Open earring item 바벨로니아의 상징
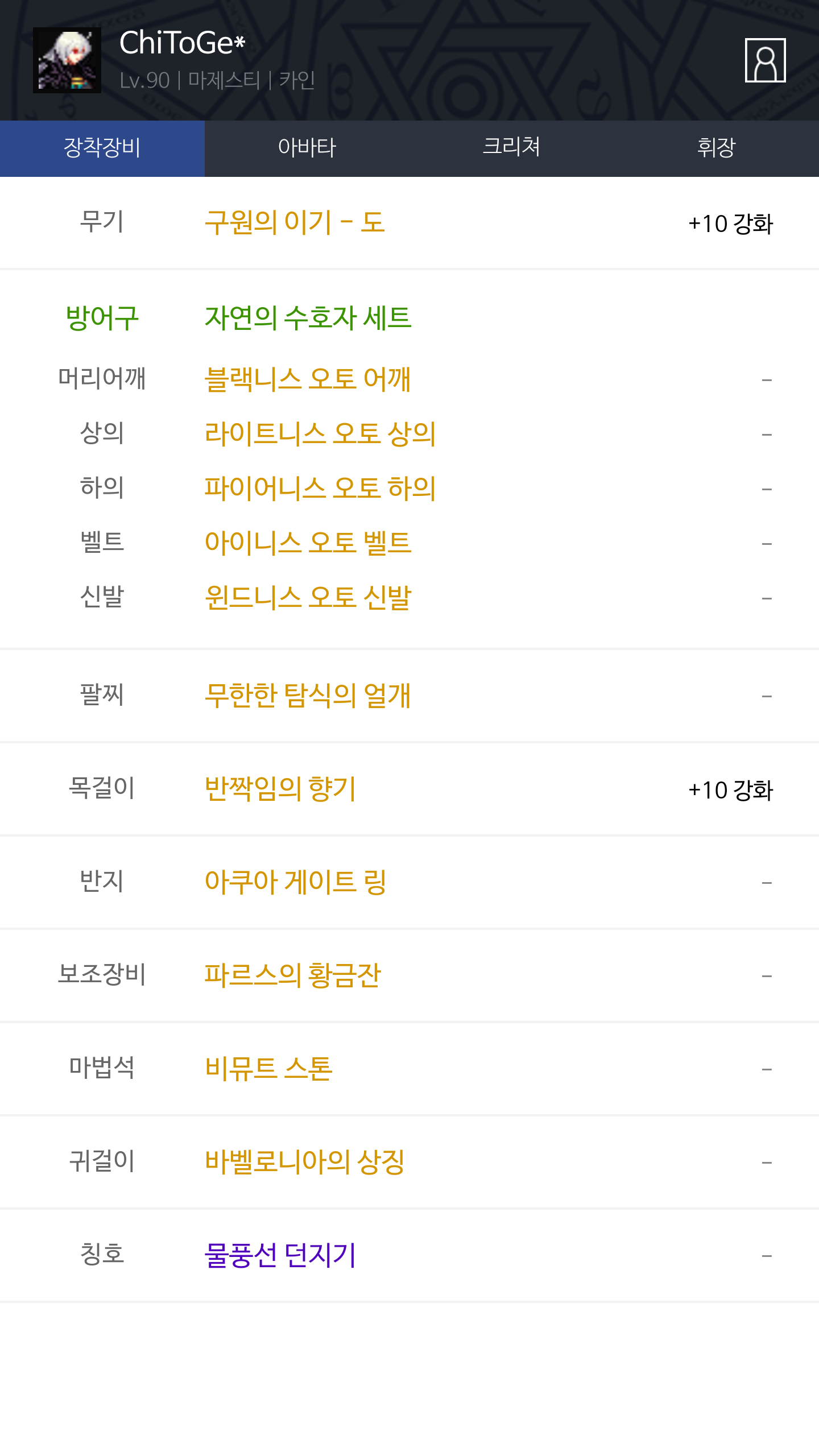This screenshot has height=1456, width=819. (x=305, y=1161)
